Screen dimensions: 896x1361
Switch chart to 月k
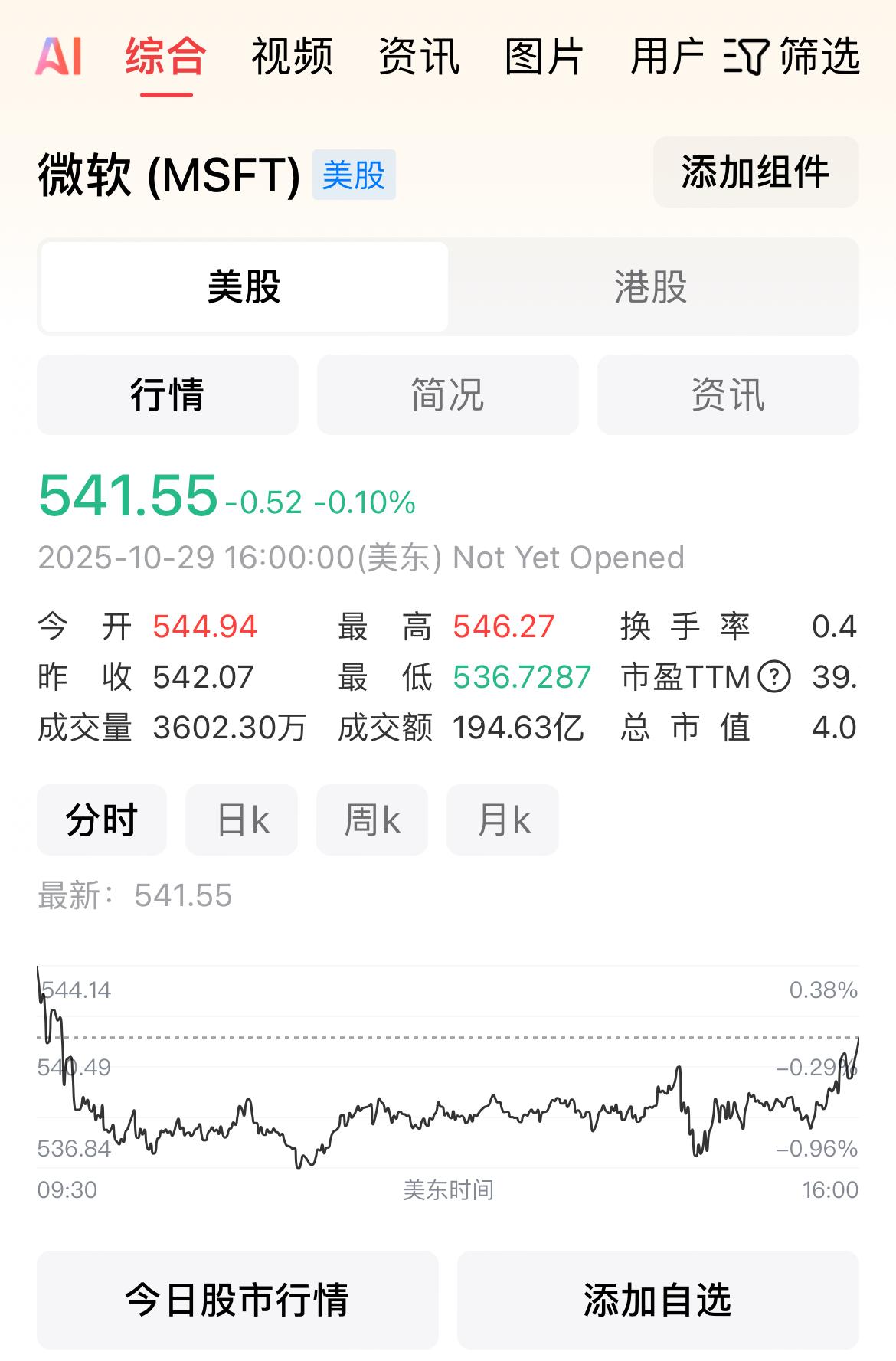point(503,820)
